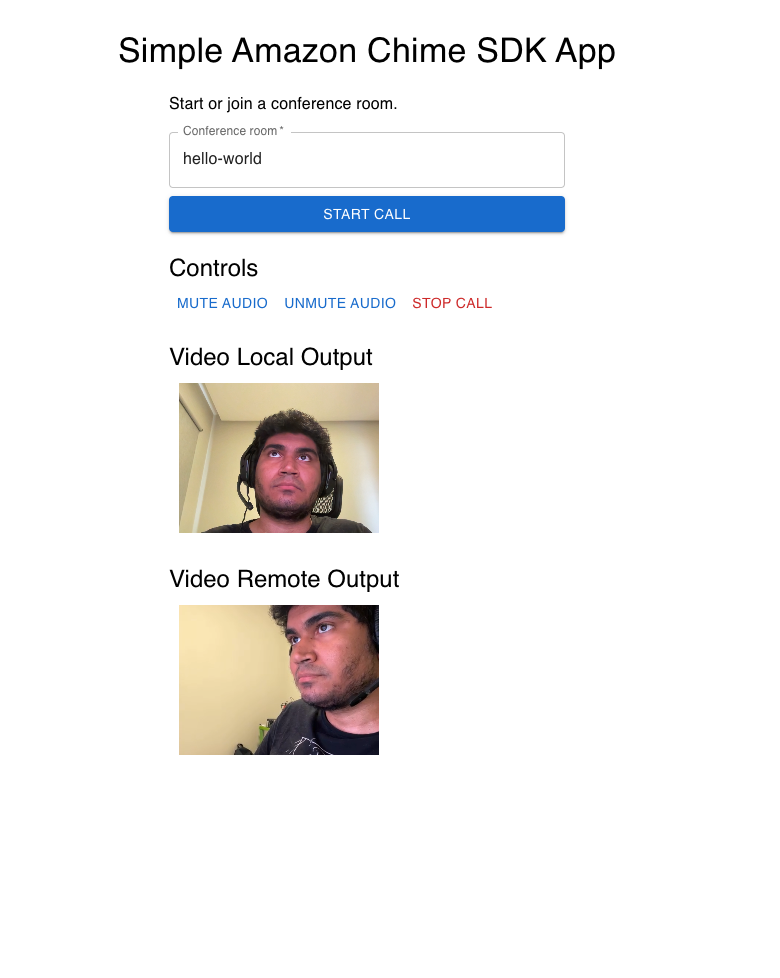End the session with STOP CALL
This screenshot has height=978, width=780.
pyautogui.click(x=452, y=303)
